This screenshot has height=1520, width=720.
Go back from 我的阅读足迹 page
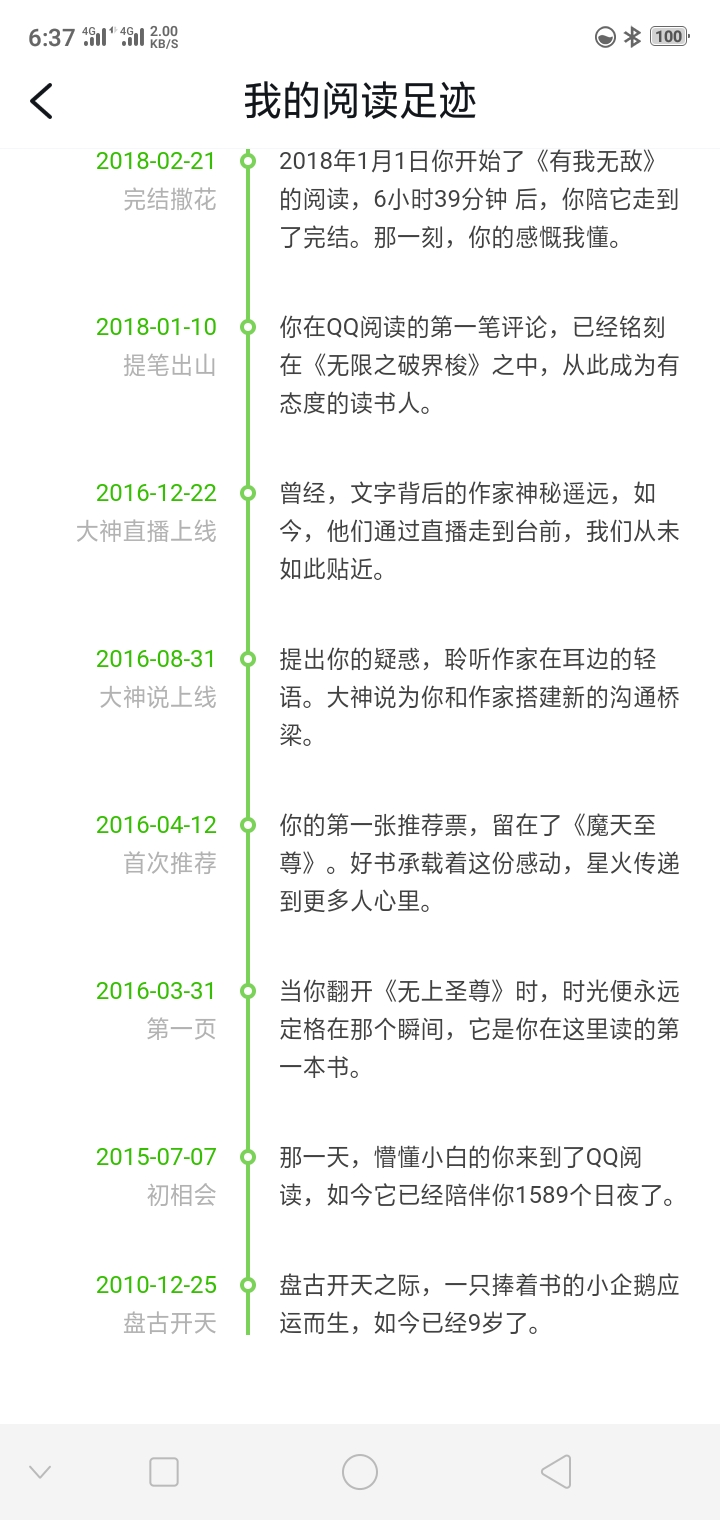click(41, 101)
